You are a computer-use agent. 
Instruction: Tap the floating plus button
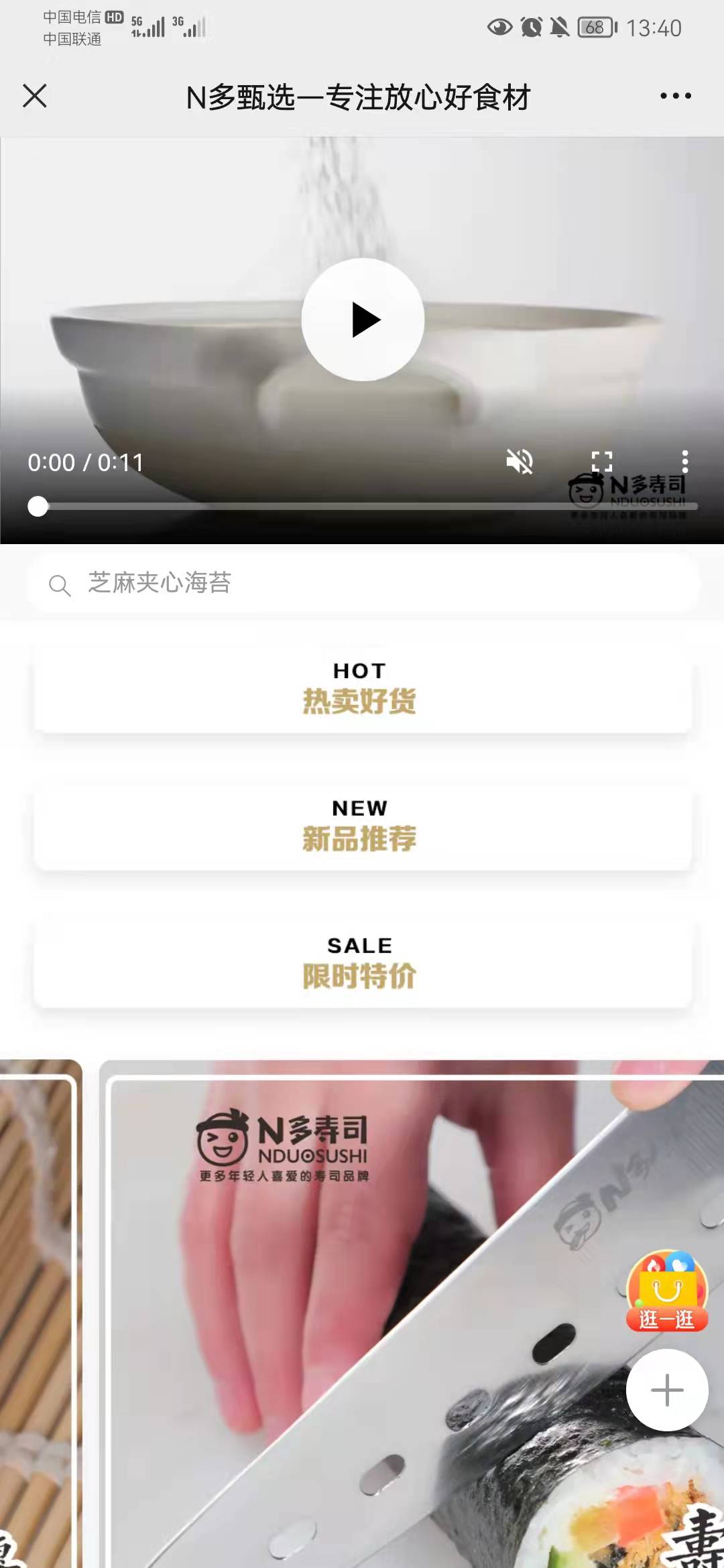coord(667,1390)
